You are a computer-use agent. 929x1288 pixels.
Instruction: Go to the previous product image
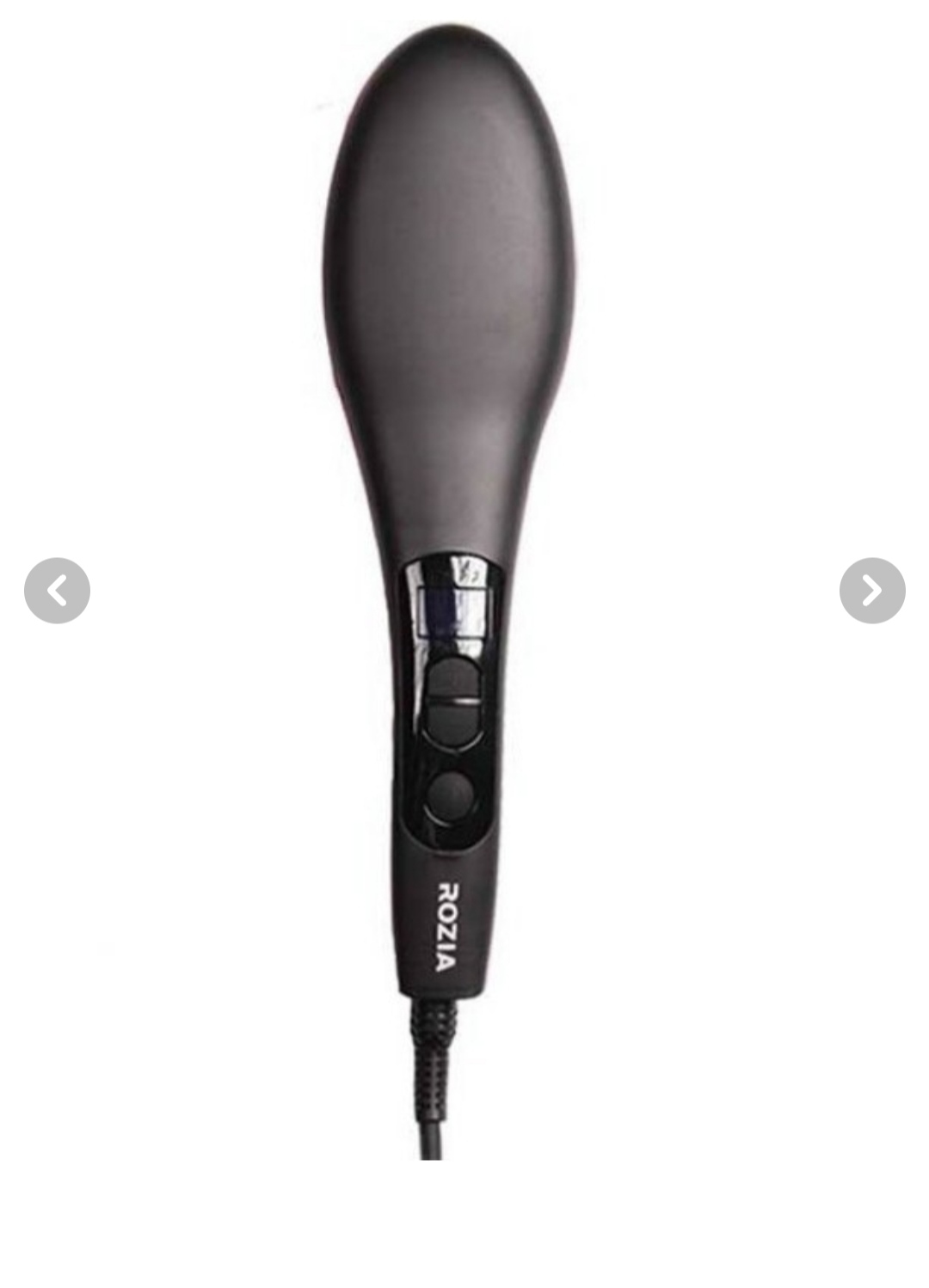coord(57,591)
